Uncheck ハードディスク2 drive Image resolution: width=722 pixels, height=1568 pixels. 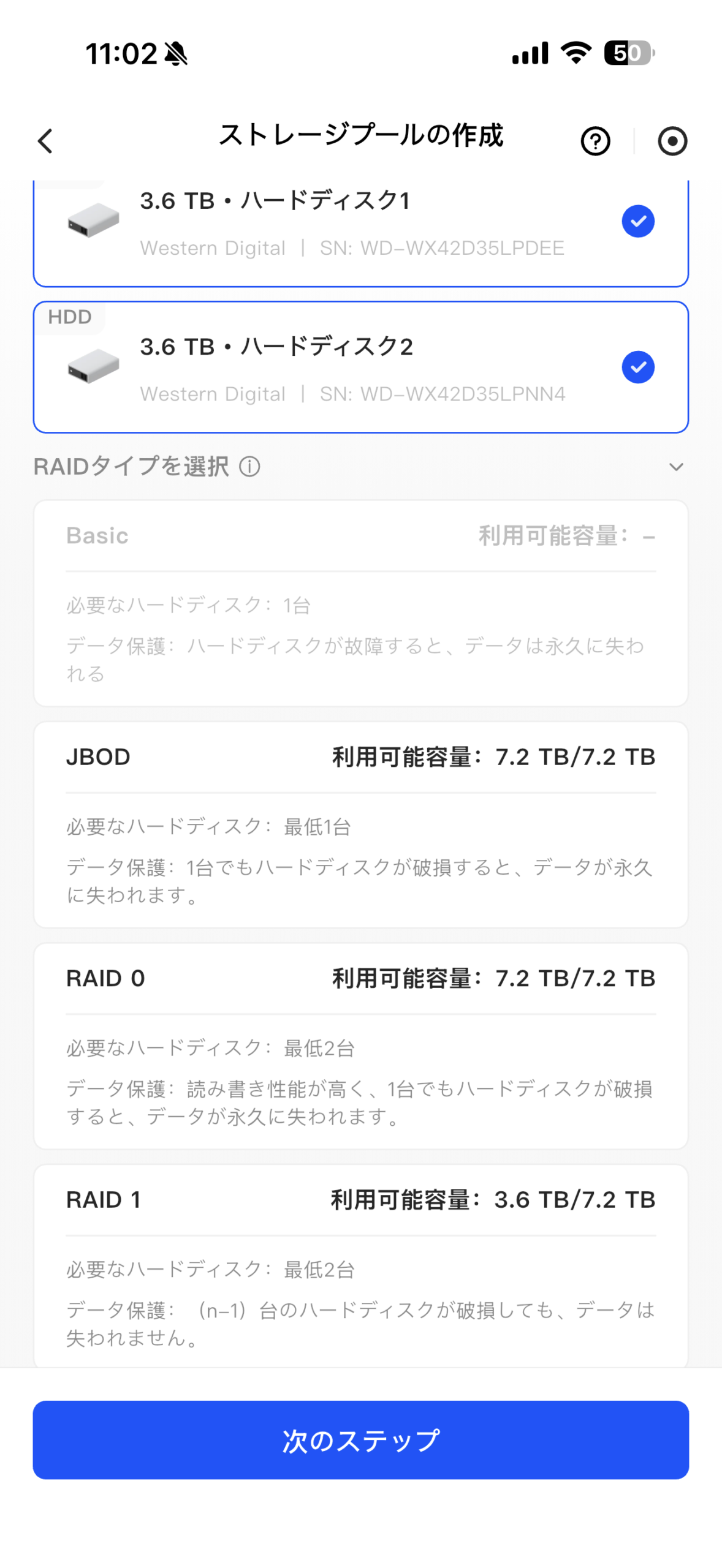pos(637,367)
